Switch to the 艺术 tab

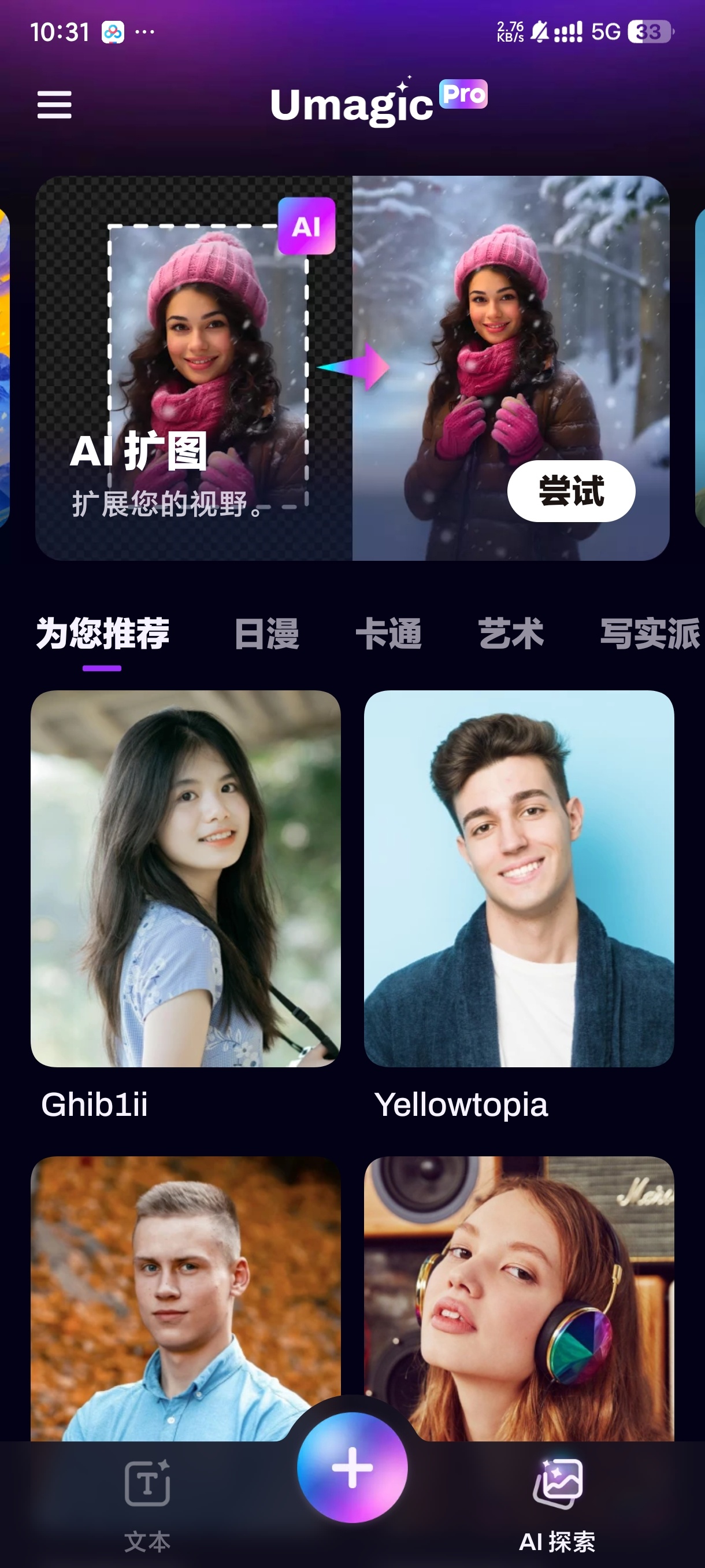[510, 634]
